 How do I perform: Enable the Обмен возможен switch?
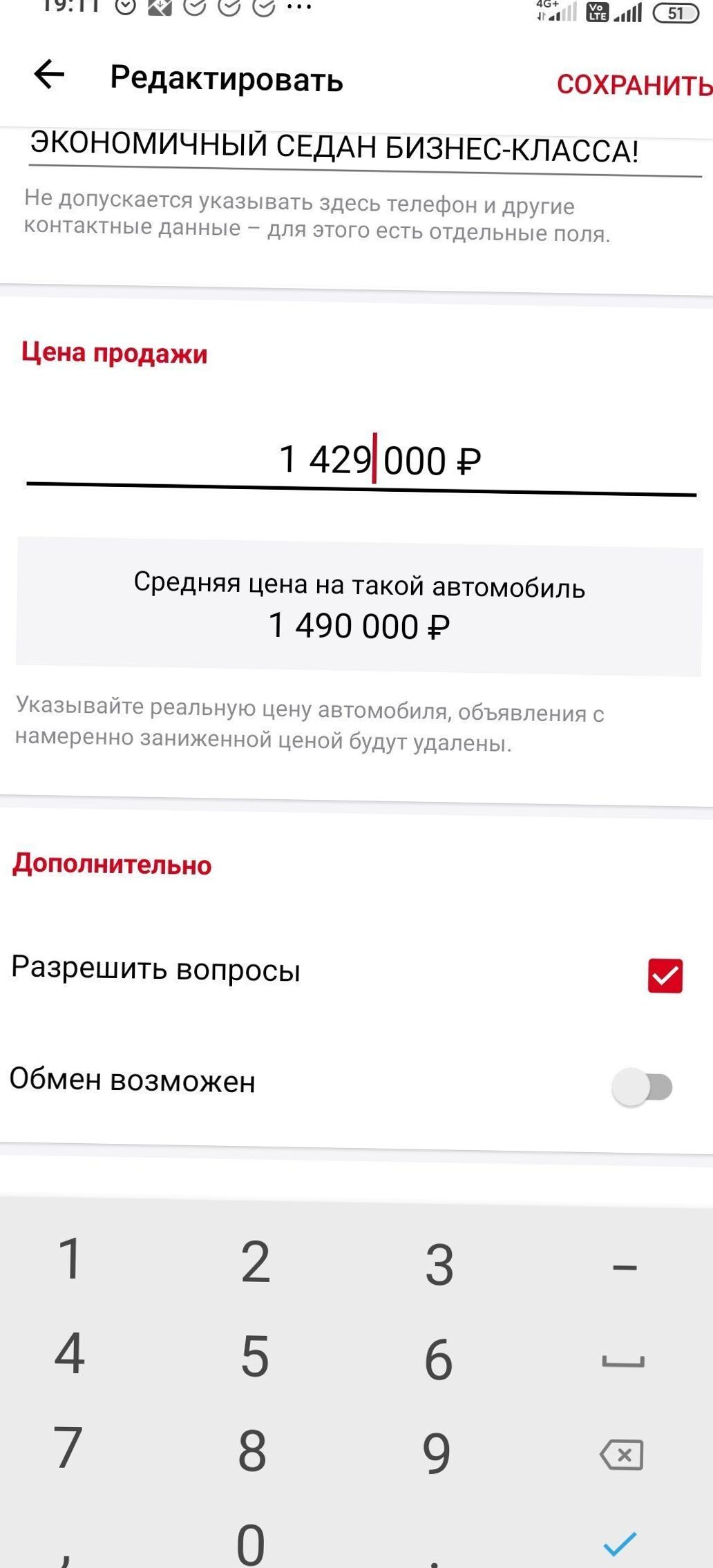pyautogui.click(x=642, y=1087)
